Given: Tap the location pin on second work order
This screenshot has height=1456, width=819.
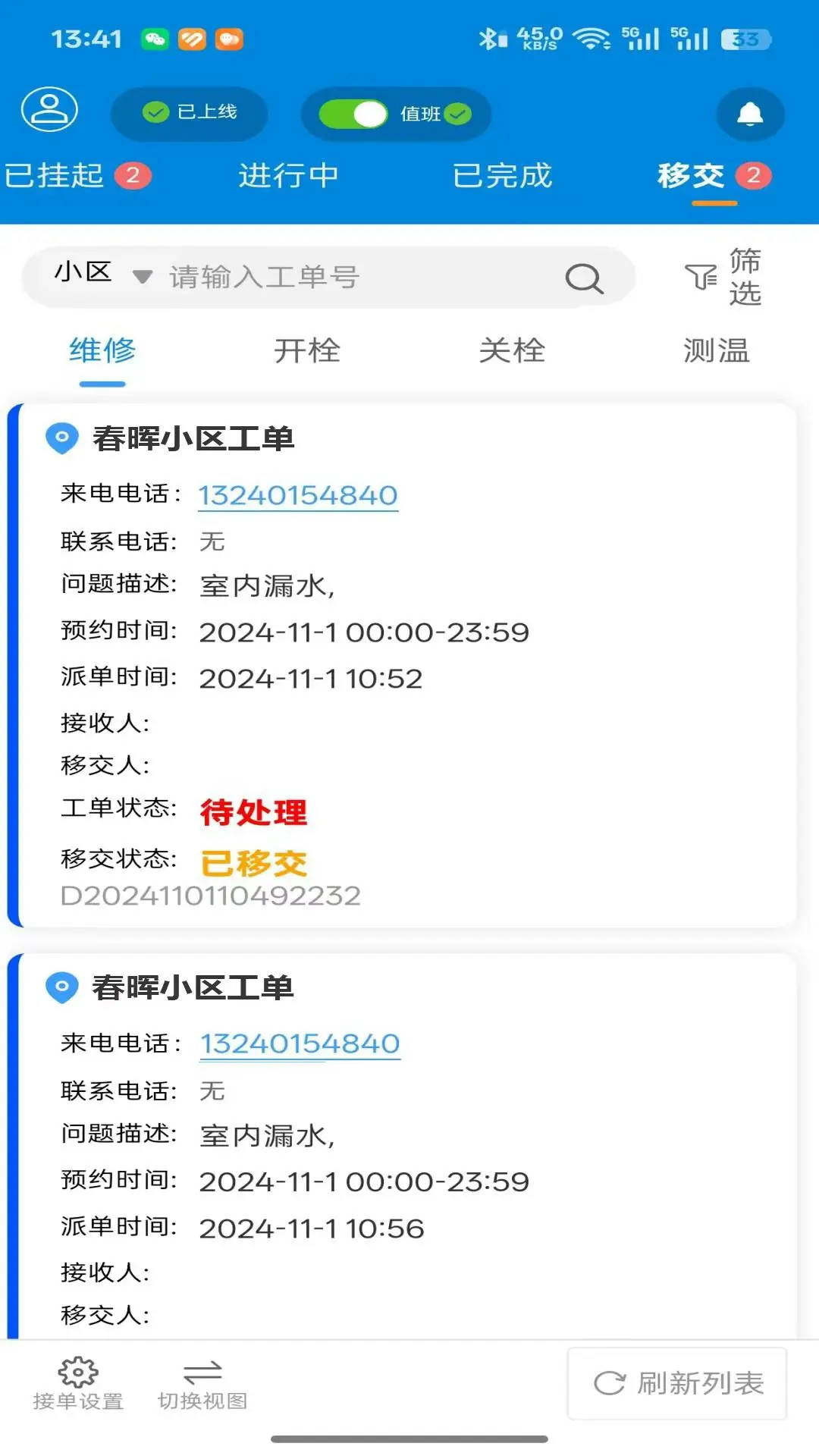Looking at the screenshot, I should tap(61, 987).
